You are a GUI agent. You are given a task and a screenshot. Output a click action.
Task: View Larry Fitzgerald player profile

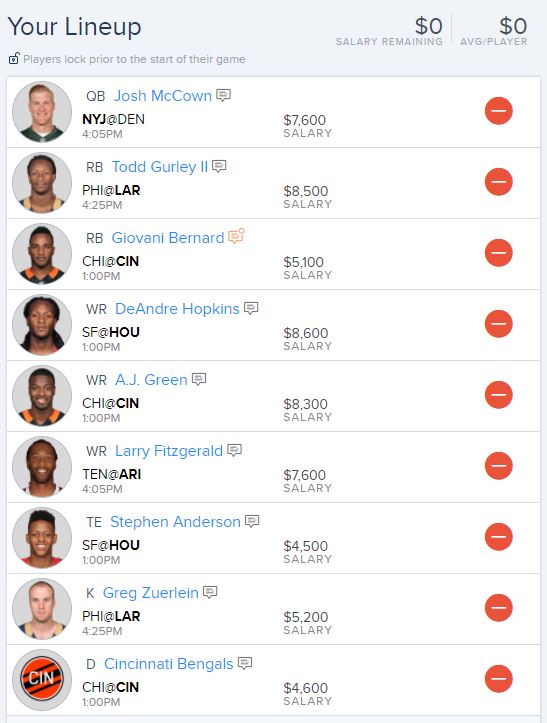click(x=169, y=451)
